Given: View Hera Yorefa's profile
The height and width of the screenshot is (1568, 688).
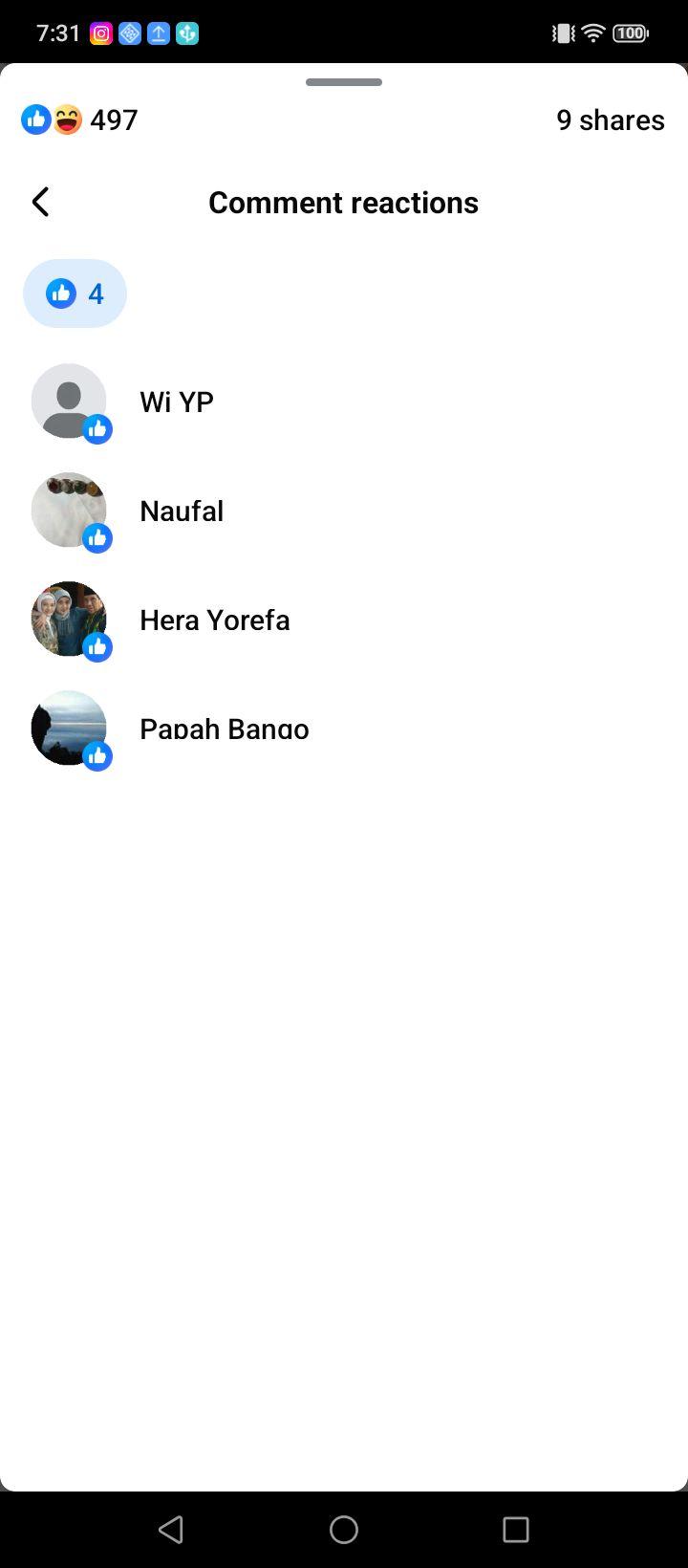Looking at the screenshot, I should (x=344, y=620).
